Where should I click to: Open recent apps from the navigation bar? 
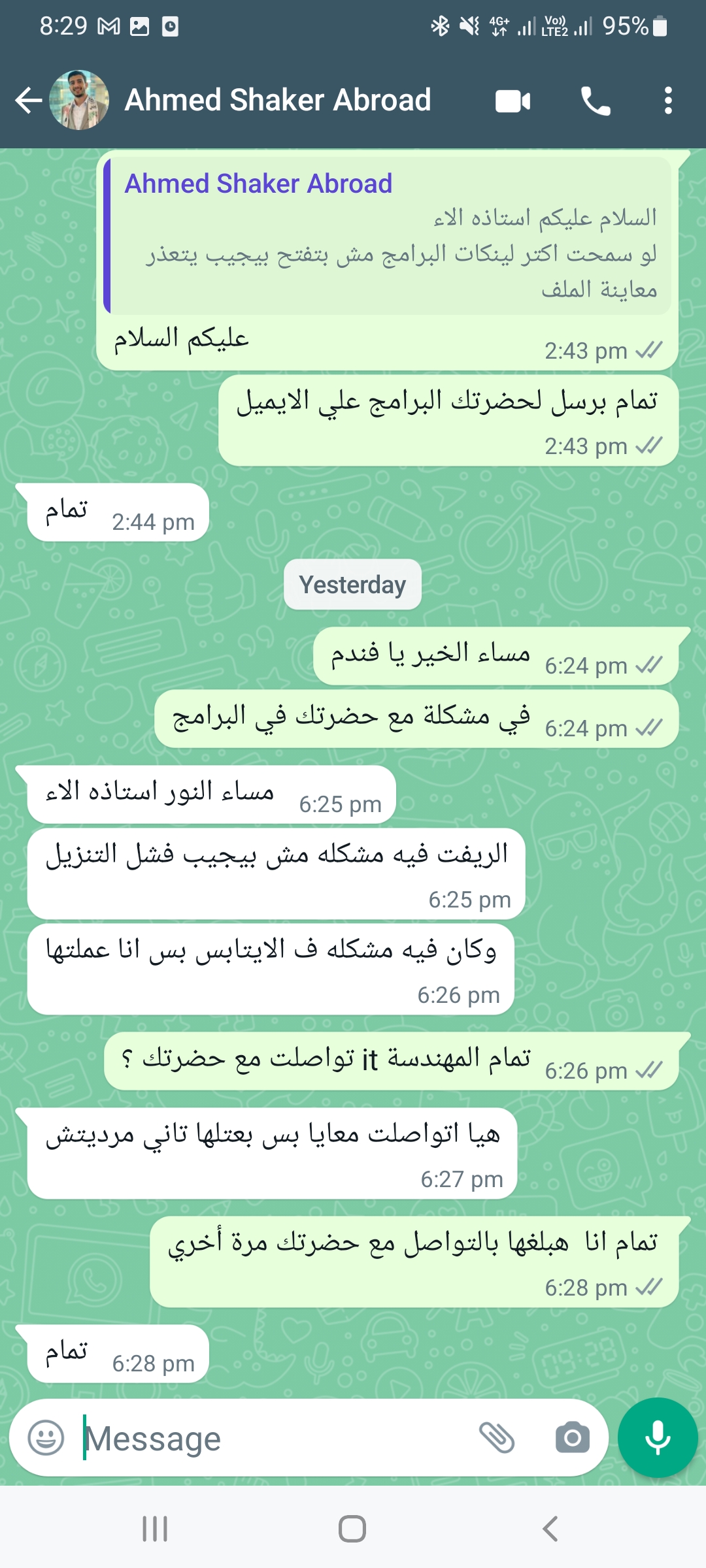[x=155, y=1529]
